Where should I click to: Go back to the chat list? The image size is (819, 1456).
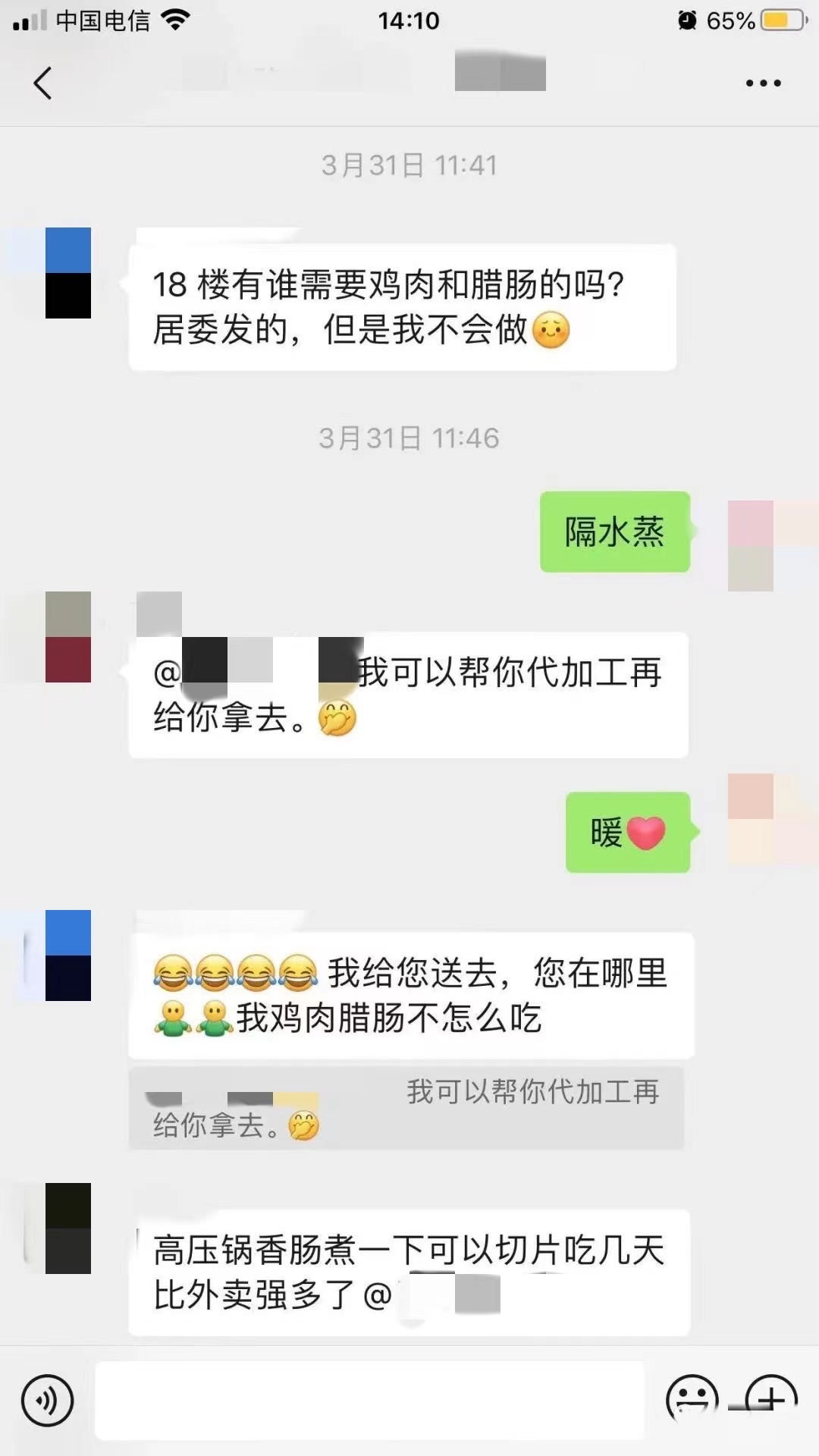click(x=43, y=83)
